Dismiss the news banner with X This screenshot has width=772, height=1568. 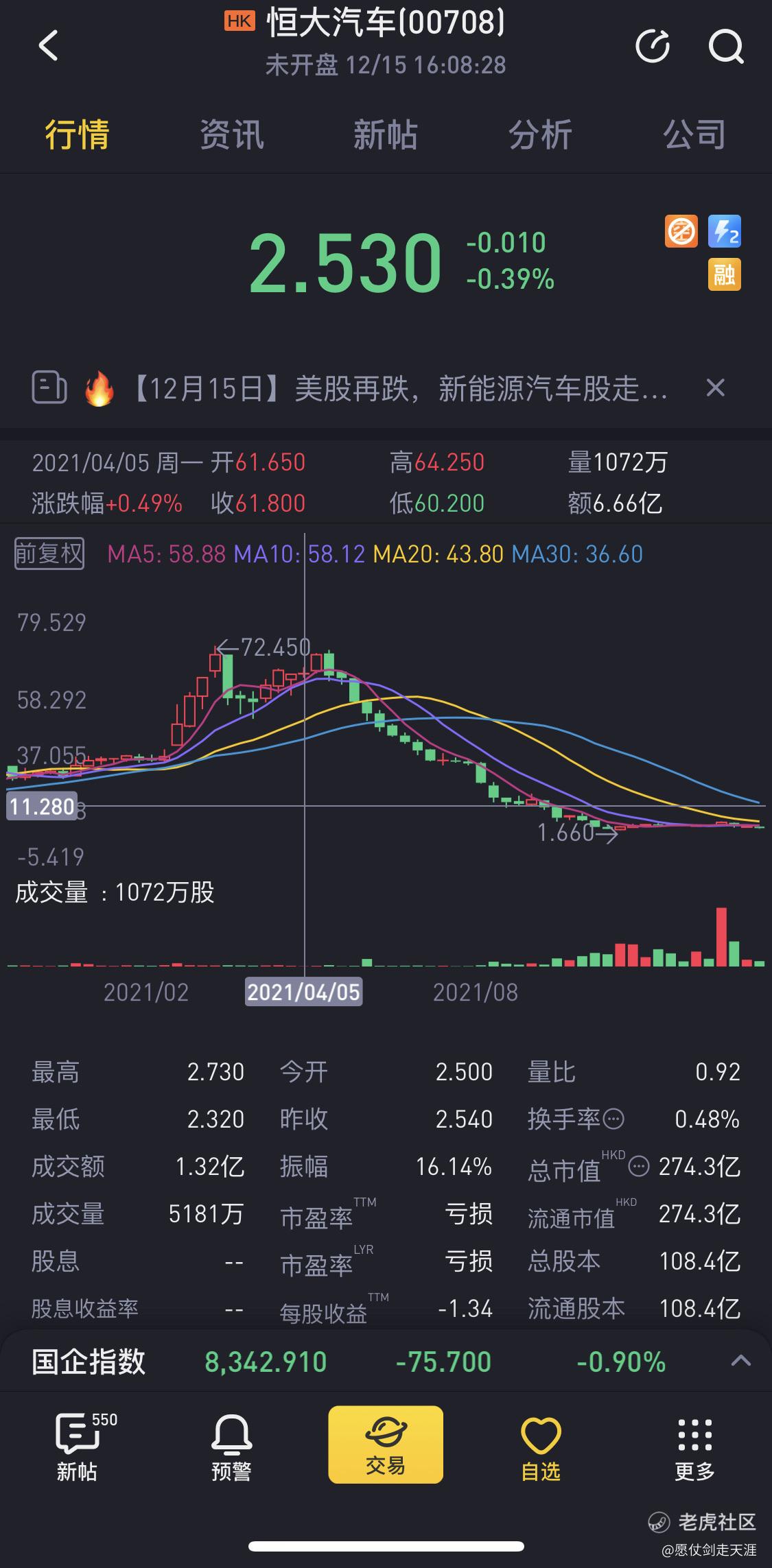click(716, 388)
